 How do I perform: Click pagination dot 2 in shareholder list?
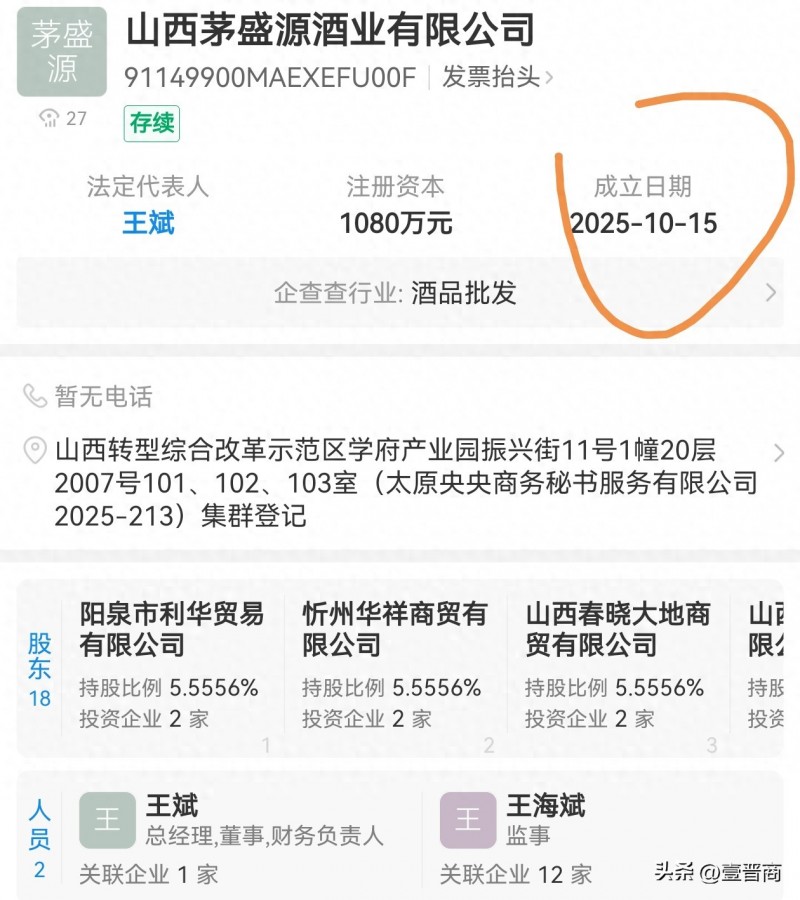pos(488,744)
